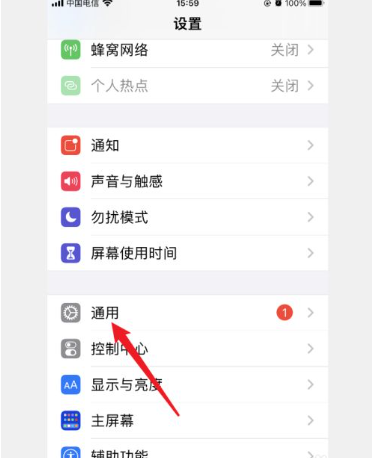The width and height of the screenshot is (372, 458).
Task: Open 控制中心 control center settings
Action: 188,349
